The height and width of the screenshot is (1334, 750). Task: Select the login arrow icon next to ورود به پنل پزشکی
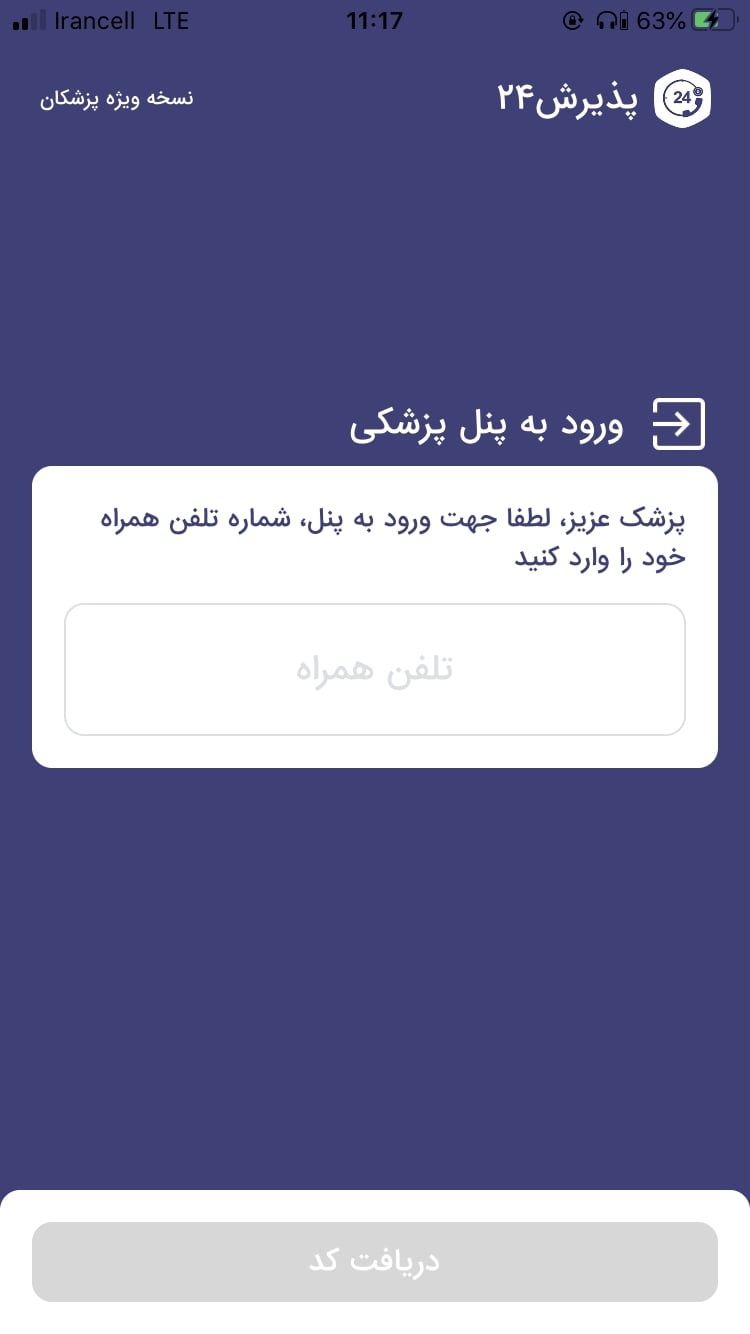[x=678, y=423]
